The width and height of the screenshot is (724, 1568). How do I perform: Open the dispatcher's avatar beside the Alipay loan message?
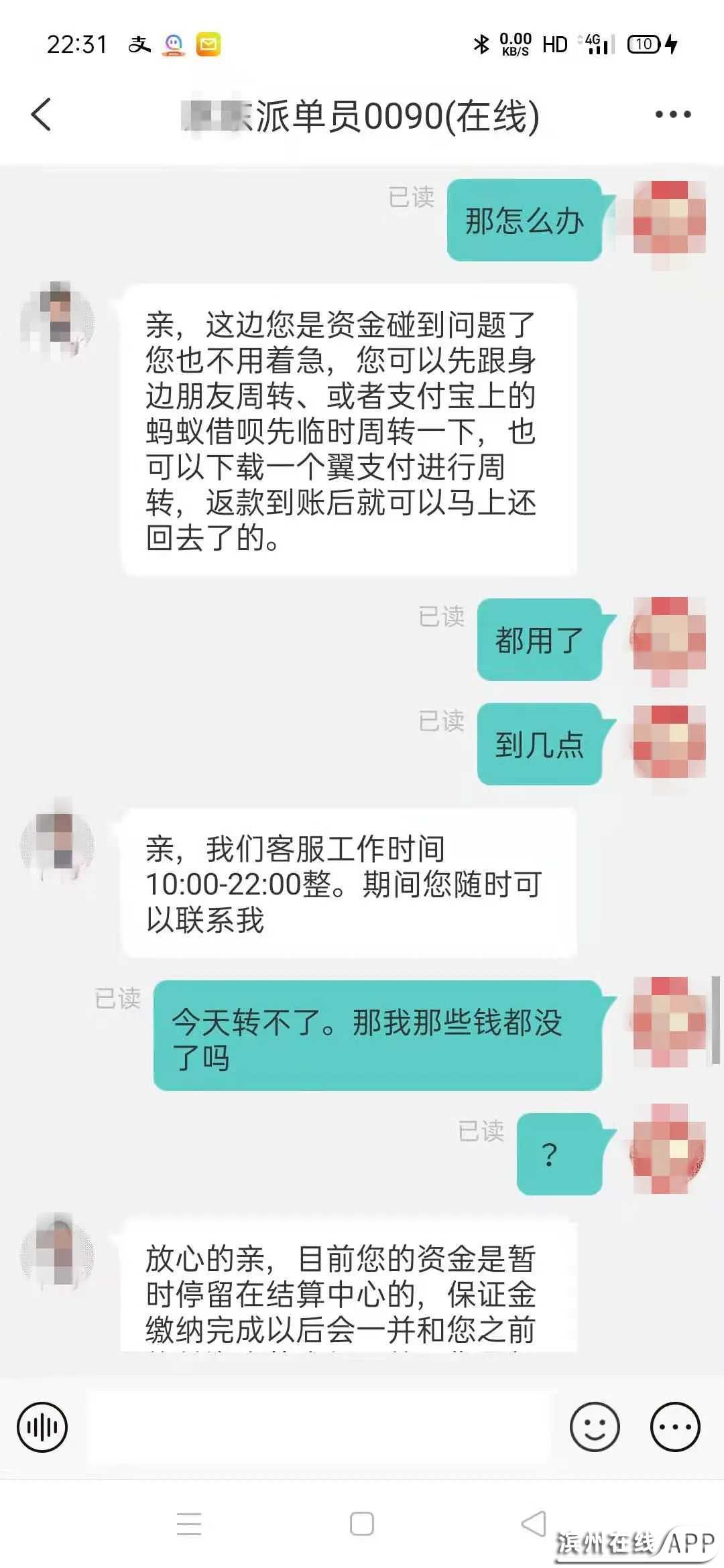[58, 321]
